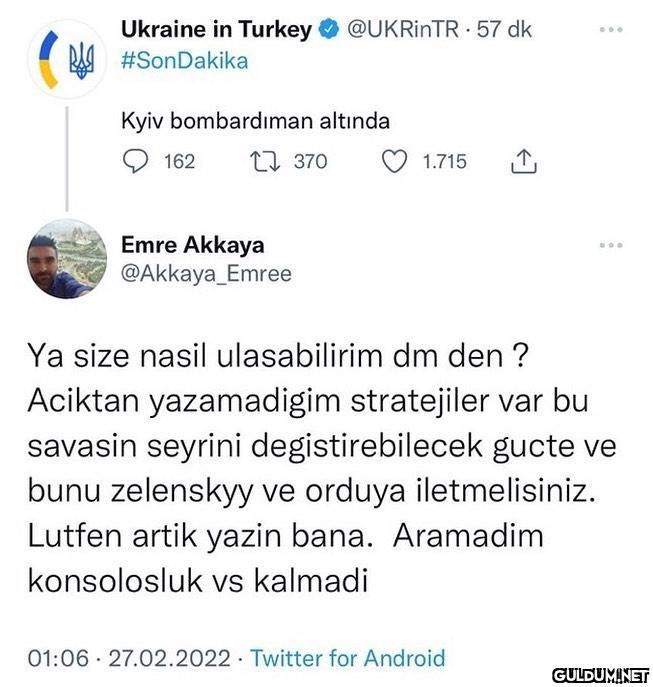Open overflow menu on Ukraine in Turkey tweet

pyautogui.click(x=610, y=30)
